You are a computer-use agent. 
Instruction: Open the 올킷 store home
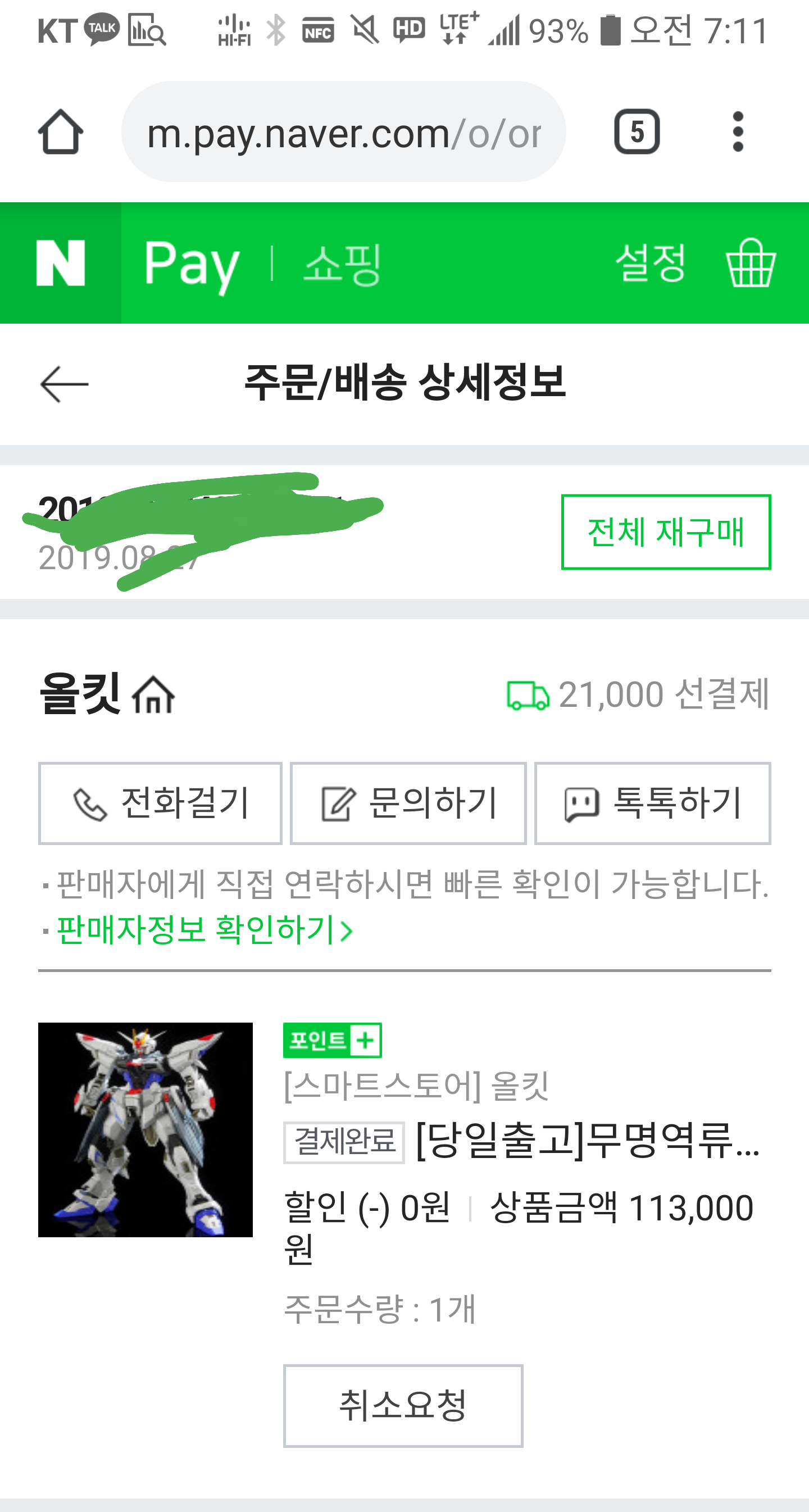(153, 695)
